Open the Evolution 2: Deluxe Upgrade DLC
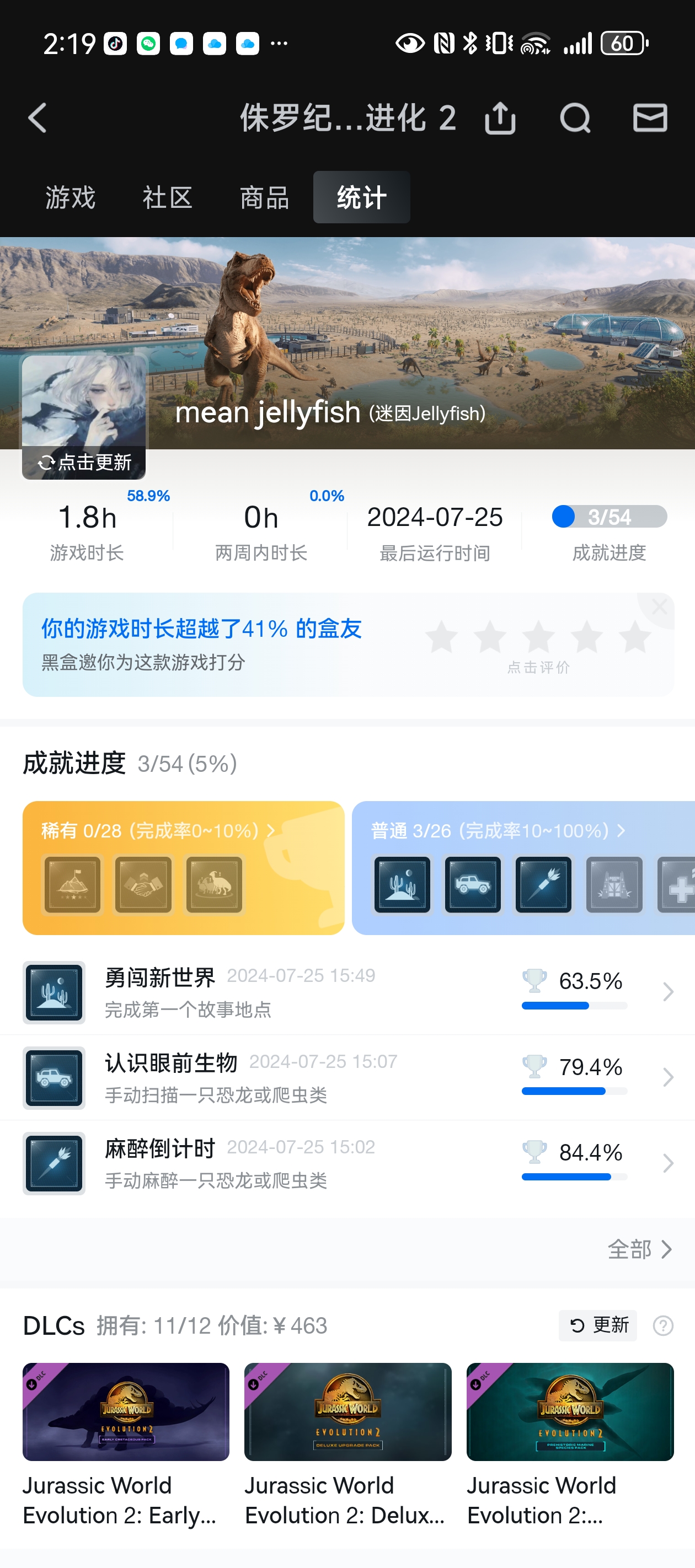 pos(348,1443)
